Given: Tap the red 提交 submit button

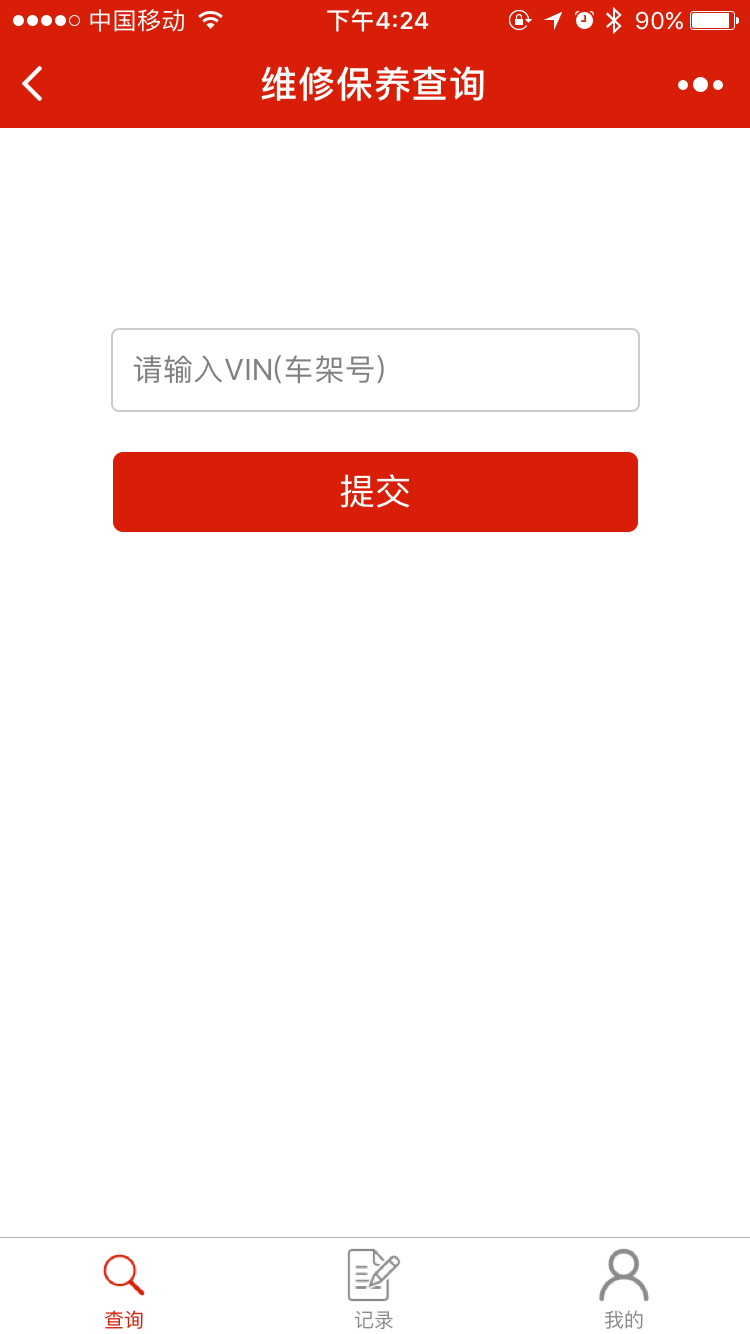Looking at the screenshot, I should click(375, 492).
